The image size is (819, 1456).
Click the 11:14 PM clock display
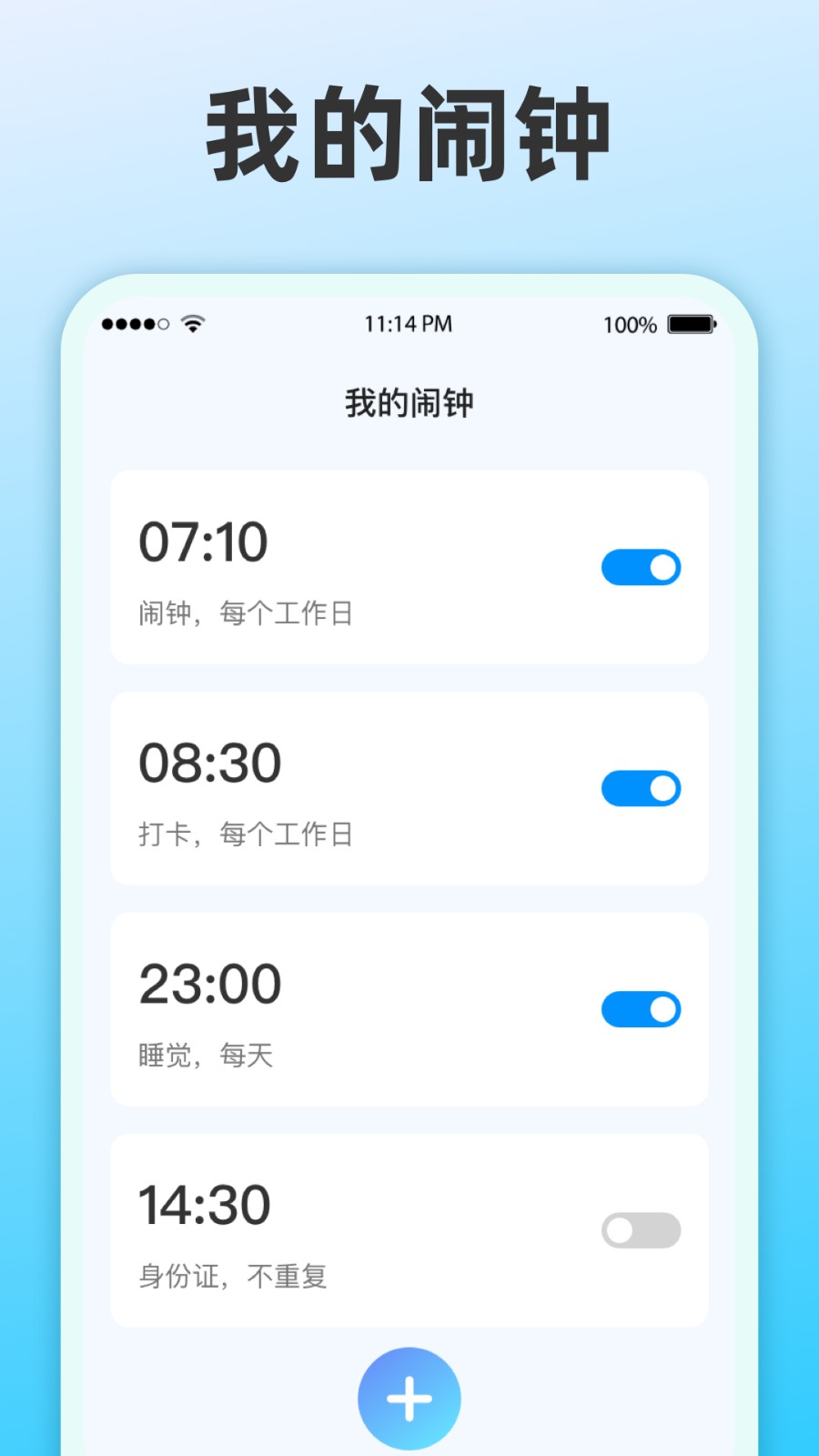pyautogui.click(x=408, y=323)
